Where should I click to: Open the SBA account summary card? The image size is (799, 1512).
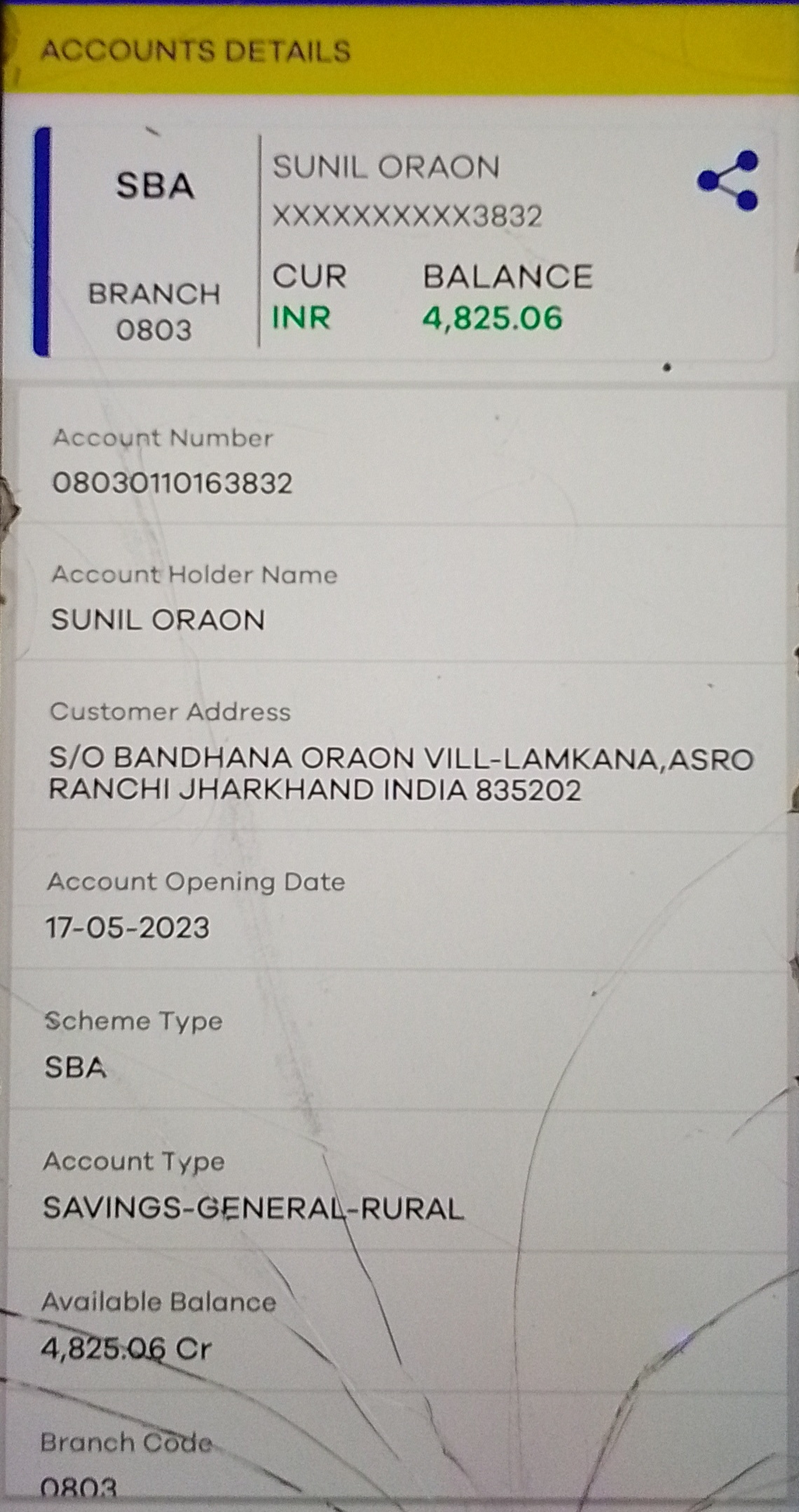[404, 242]
